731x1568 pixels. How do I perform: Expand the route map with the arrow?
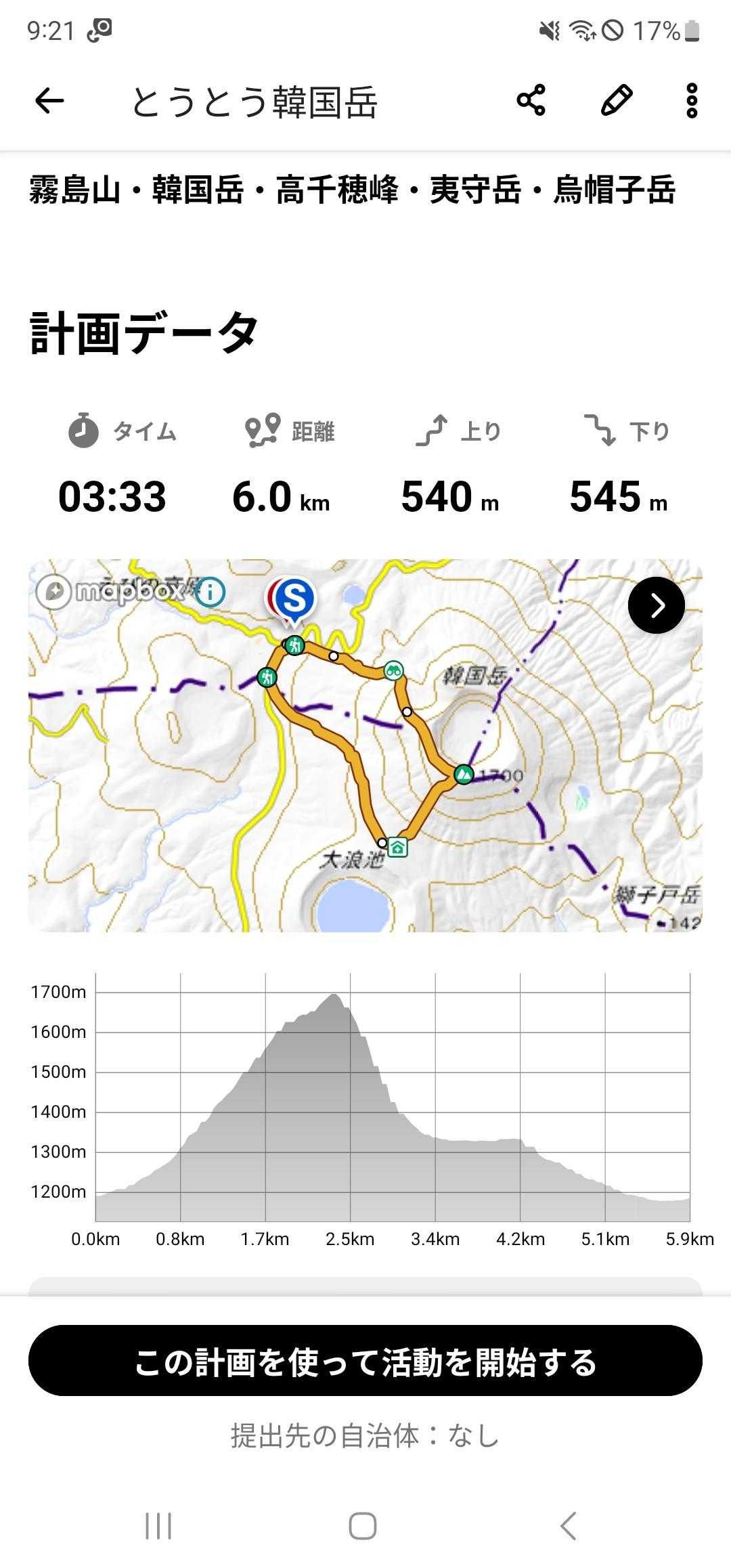[656, 605]
